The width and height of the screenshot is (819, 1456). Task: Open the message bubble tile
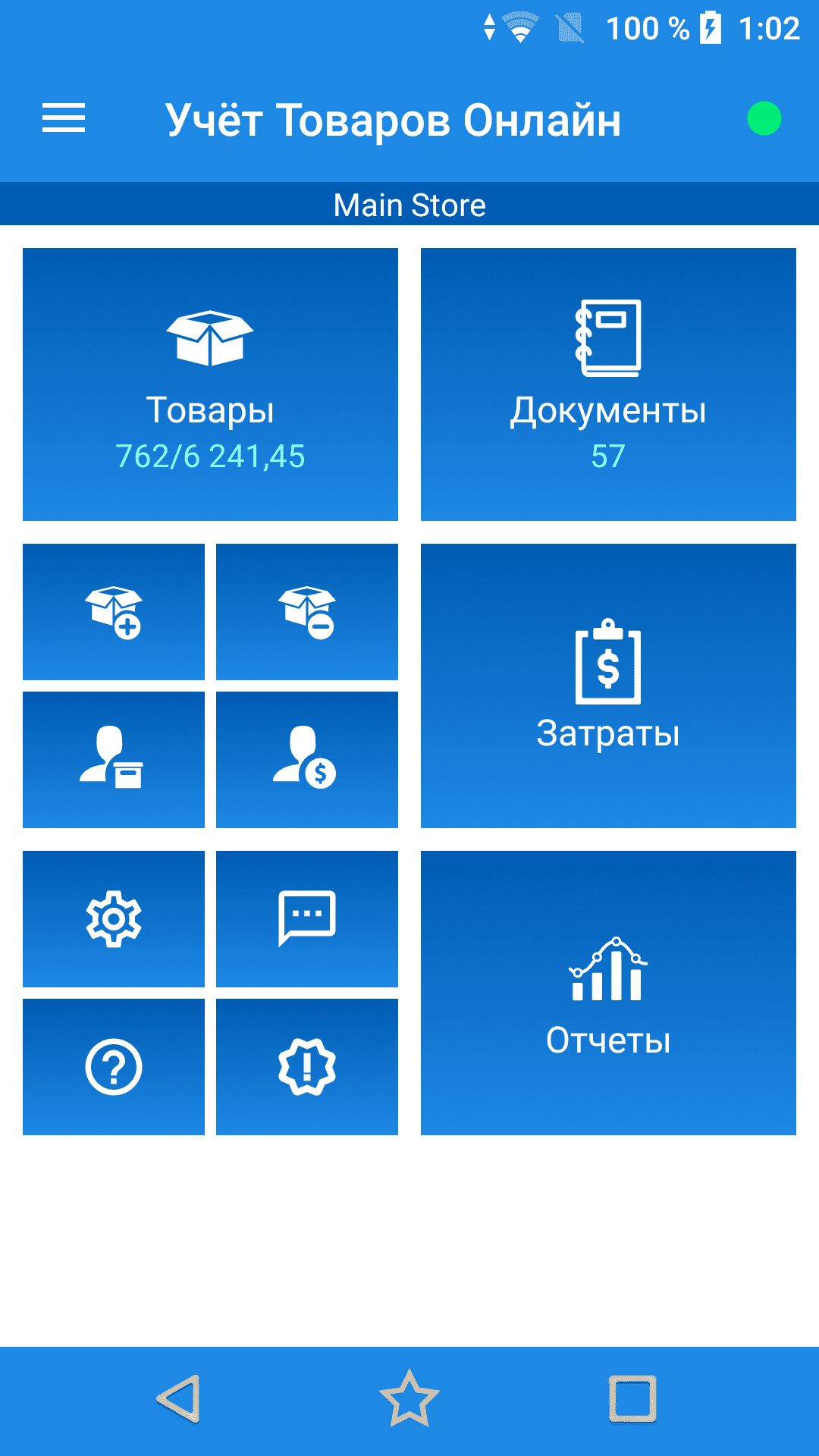pos(307,918)
